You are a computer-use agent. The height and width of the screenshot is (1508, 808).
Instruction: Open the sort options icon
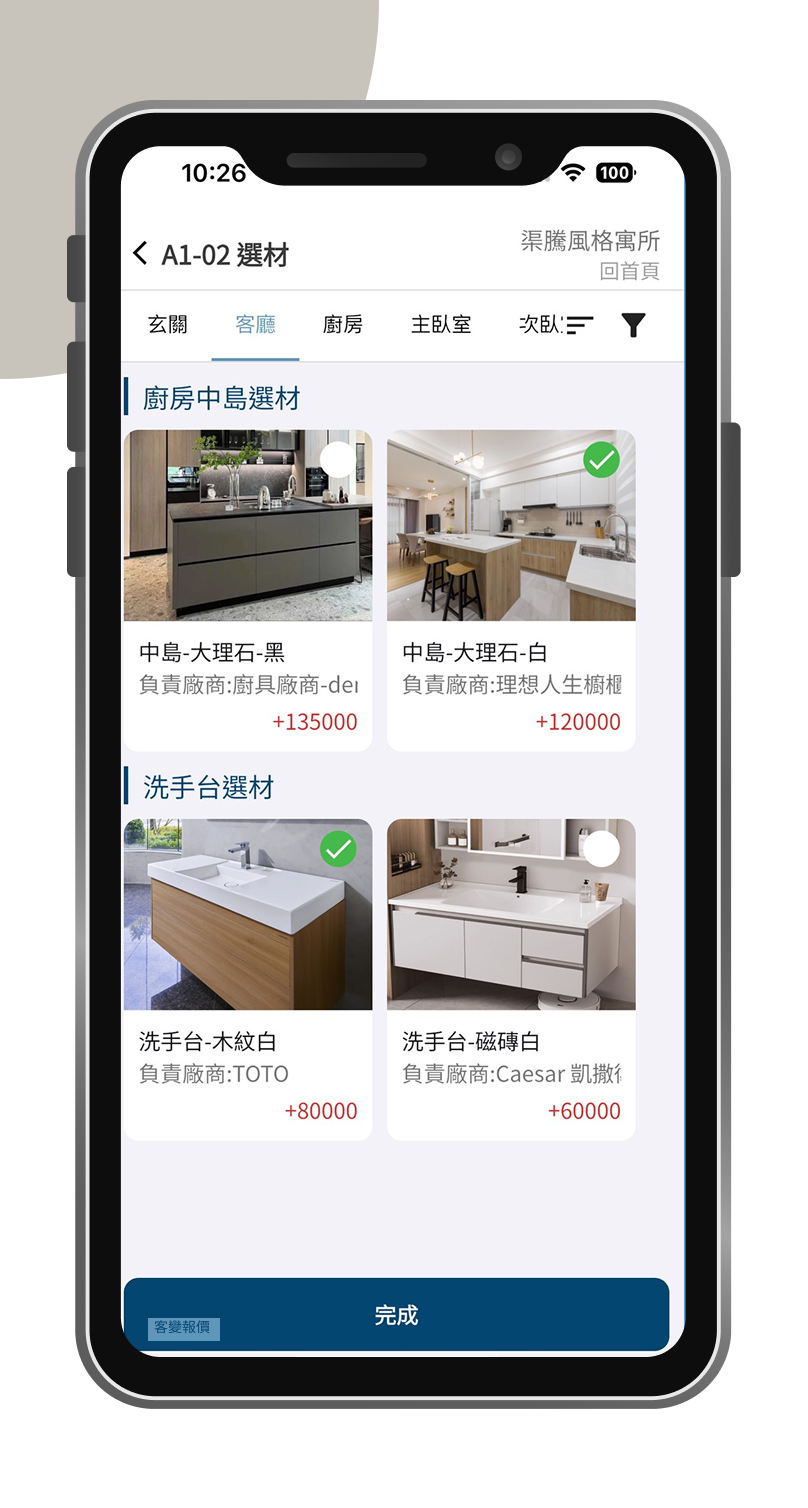click(x=580, y=325)
